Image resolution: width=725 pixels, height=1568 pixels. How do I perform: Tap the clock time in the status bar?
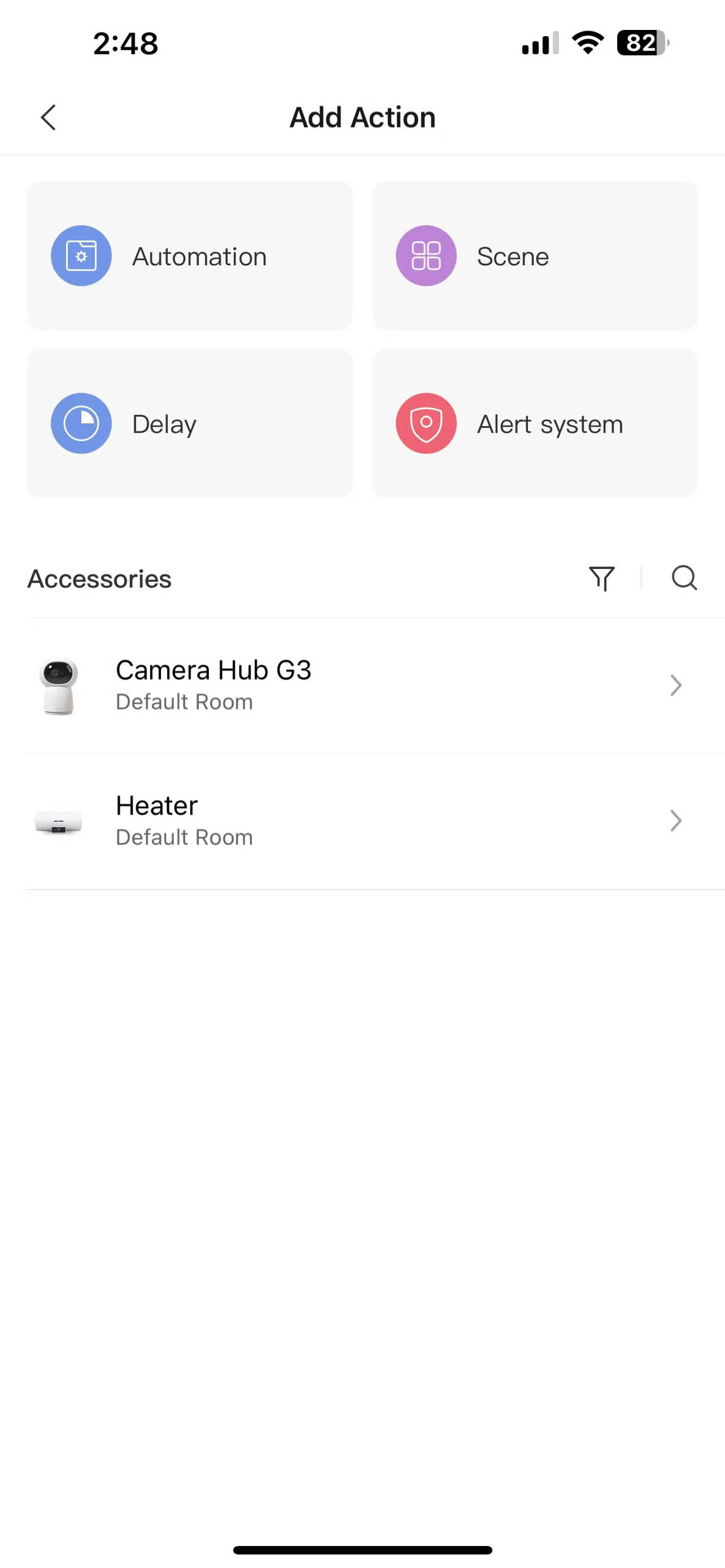pyautogui.click(x=125, y=43)
